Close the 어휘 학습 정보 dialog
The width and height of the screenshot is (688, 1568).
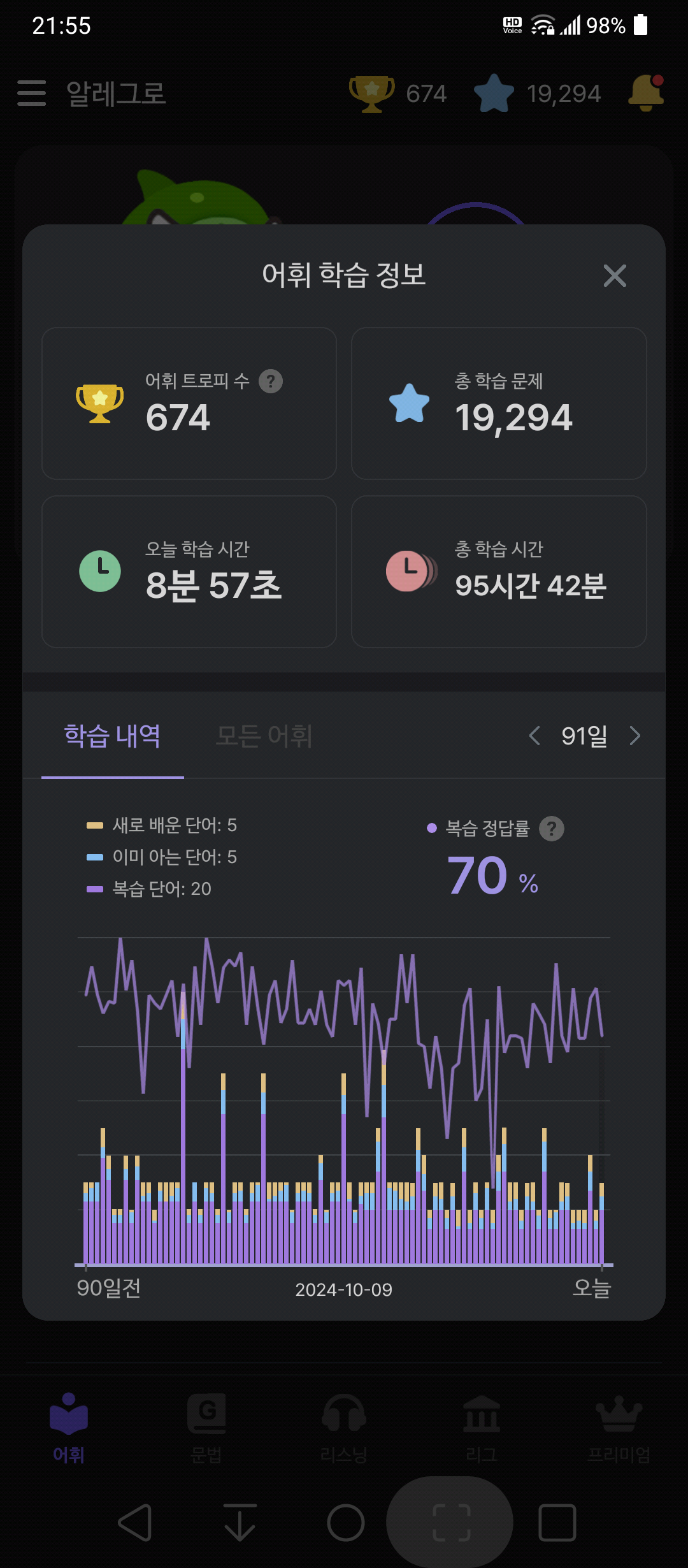pyautogui.click(x=615, y=275)
